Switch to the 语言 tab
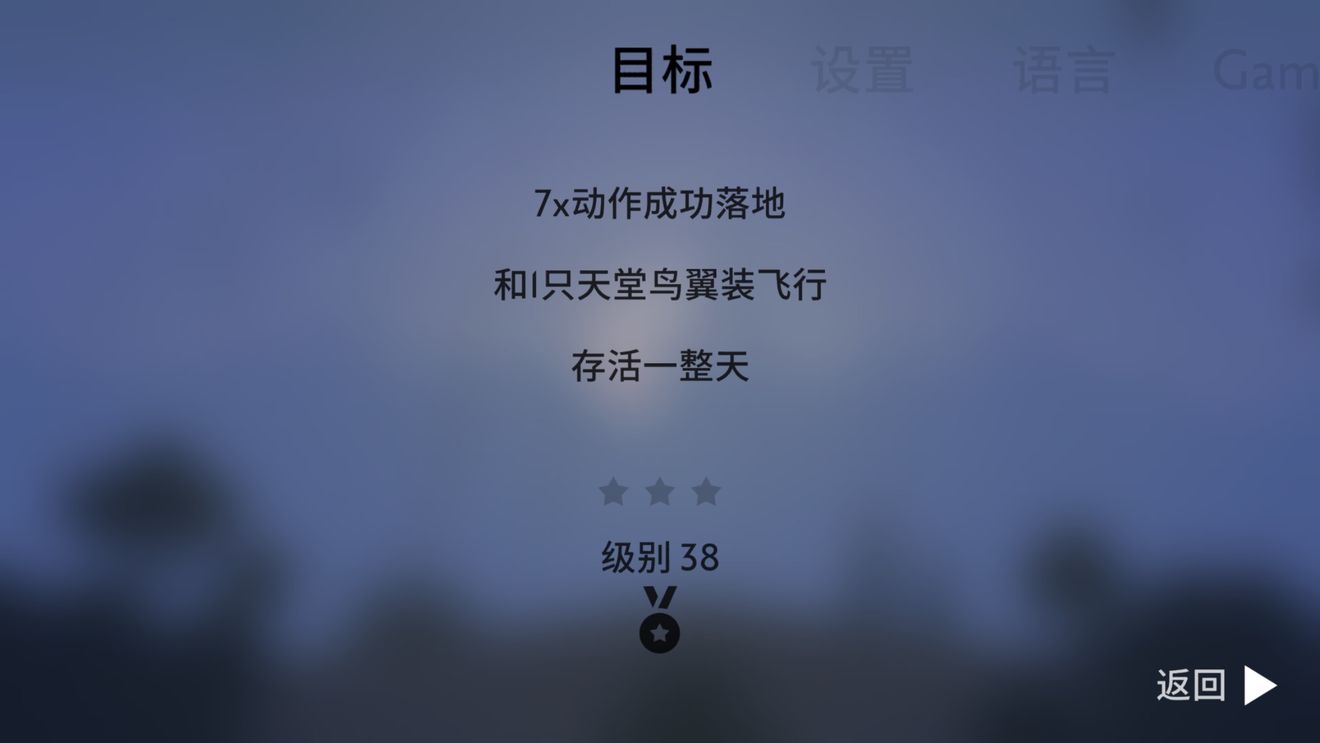 [x=1063, y=71]
